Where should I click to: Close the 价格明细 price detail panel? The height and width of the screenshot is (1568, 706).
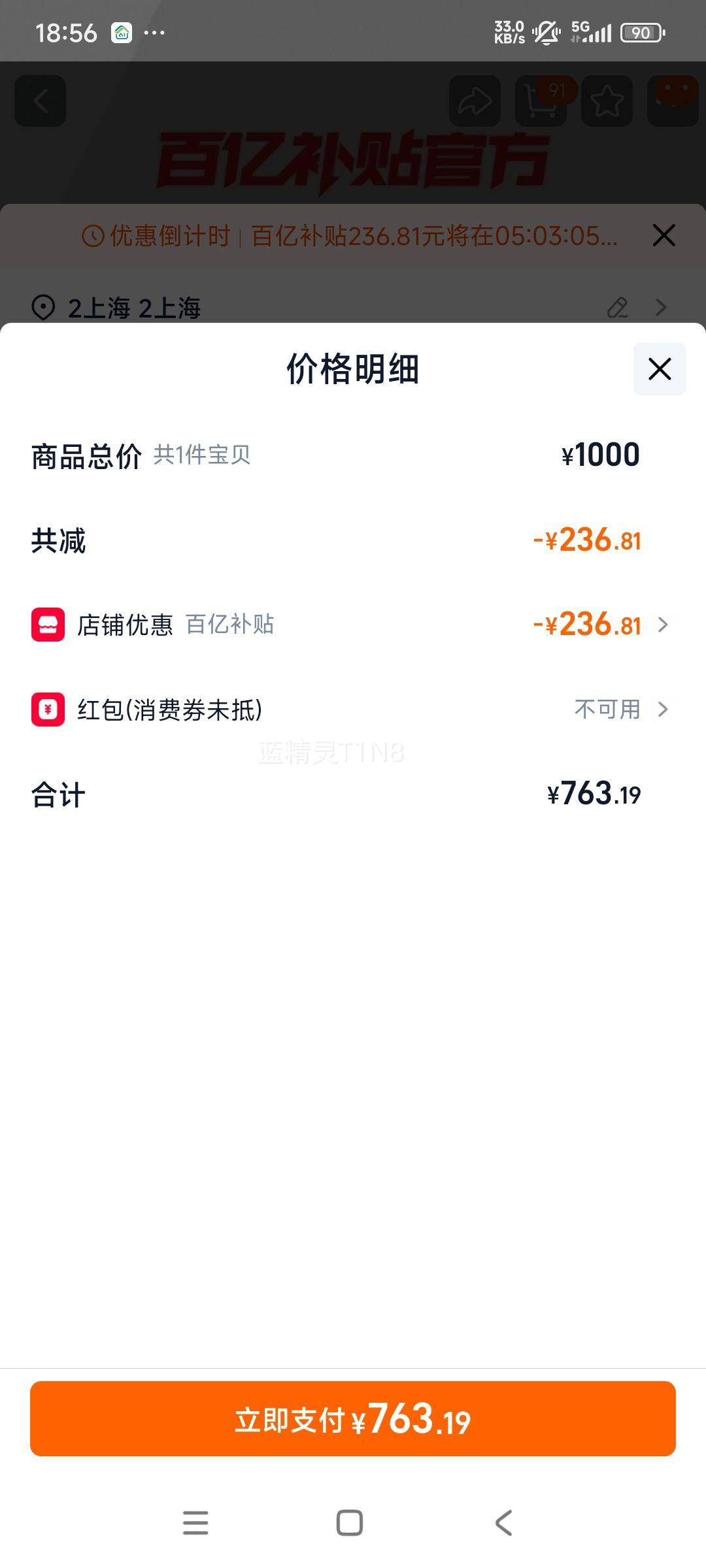pos(658,368)
